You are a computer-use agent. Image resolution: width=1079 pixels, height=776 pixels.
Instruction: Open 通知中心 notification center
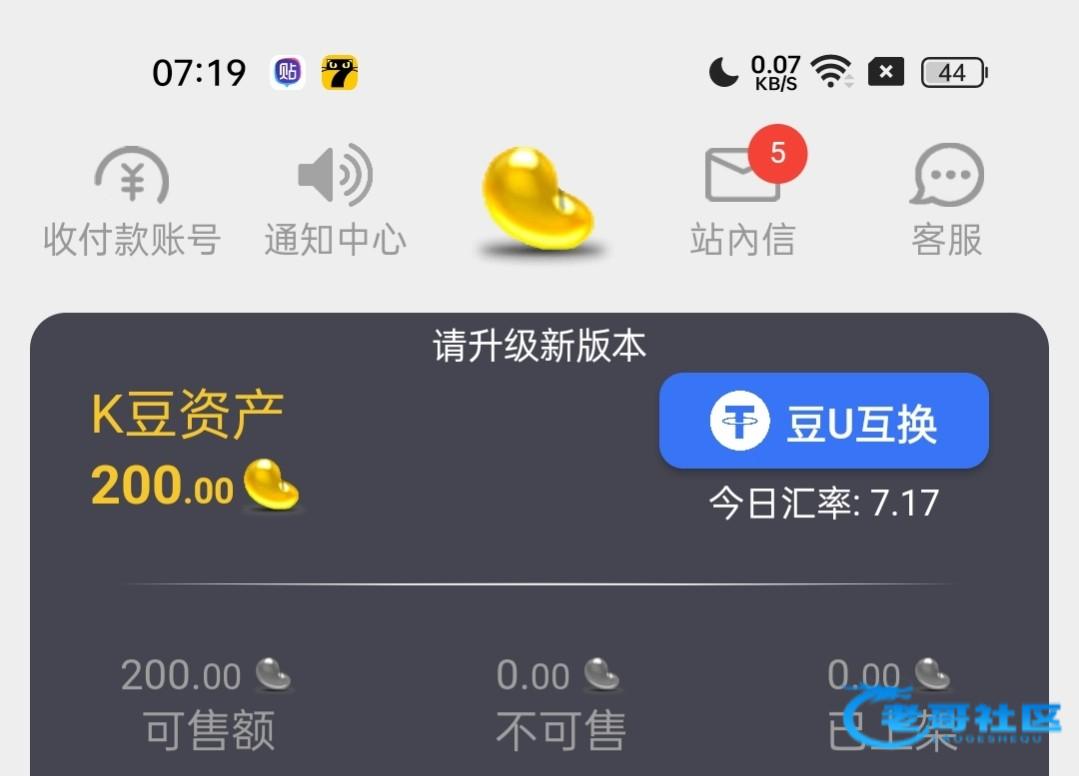tap(335, 200)
